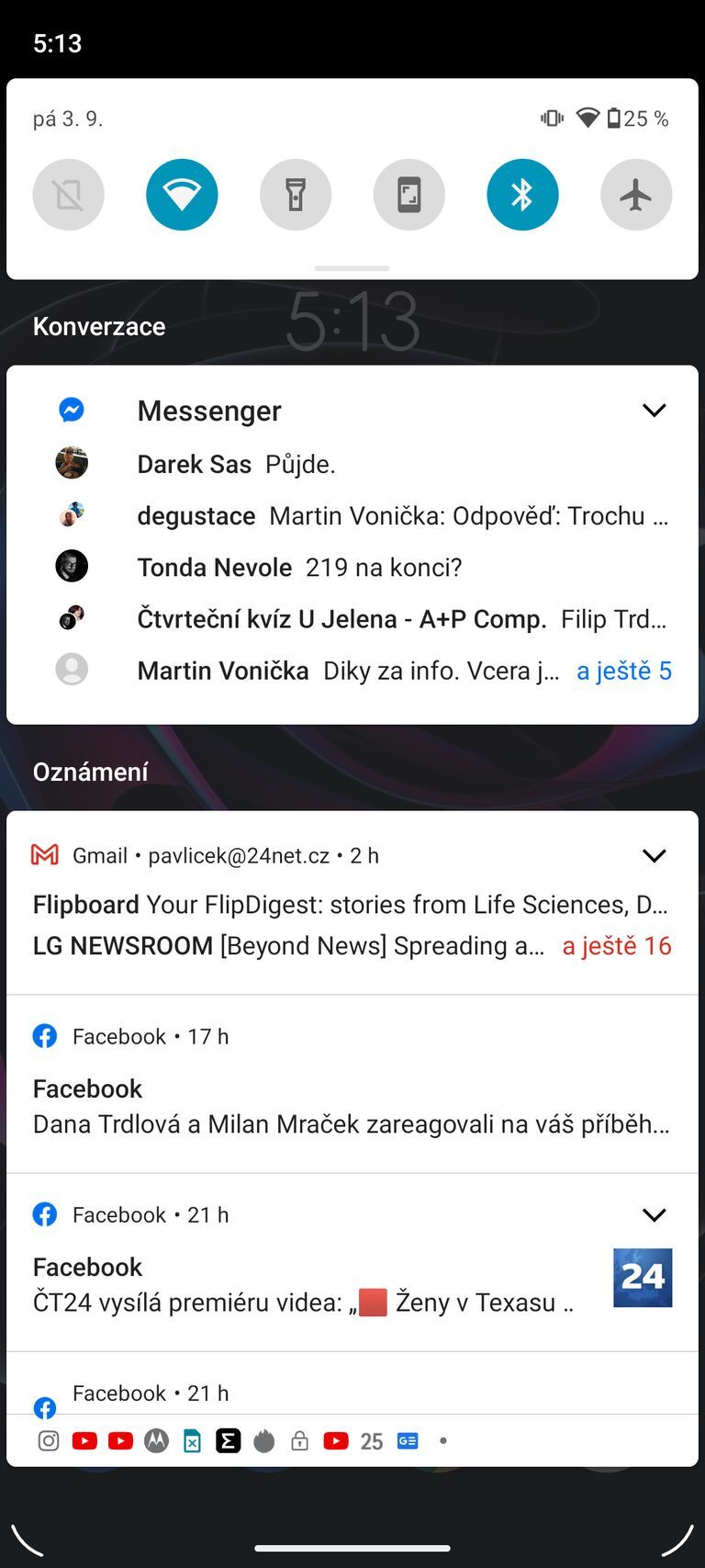Tap 'a ještě 16' in the Gmail notification
This screenshot has width=705, height=1568.
(x=618, y=945)
